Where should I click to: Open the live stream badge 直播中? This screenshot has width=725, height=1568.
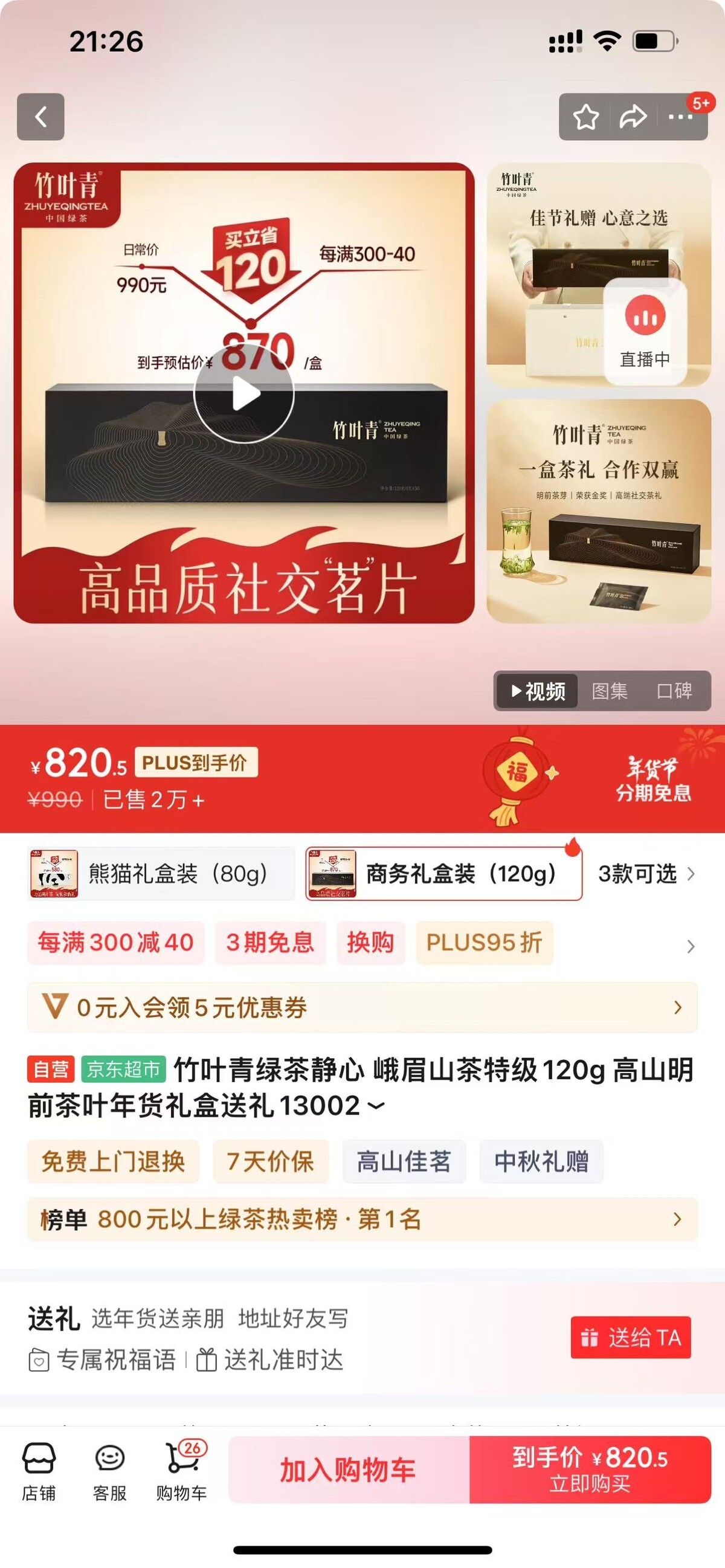pos(645,331)
